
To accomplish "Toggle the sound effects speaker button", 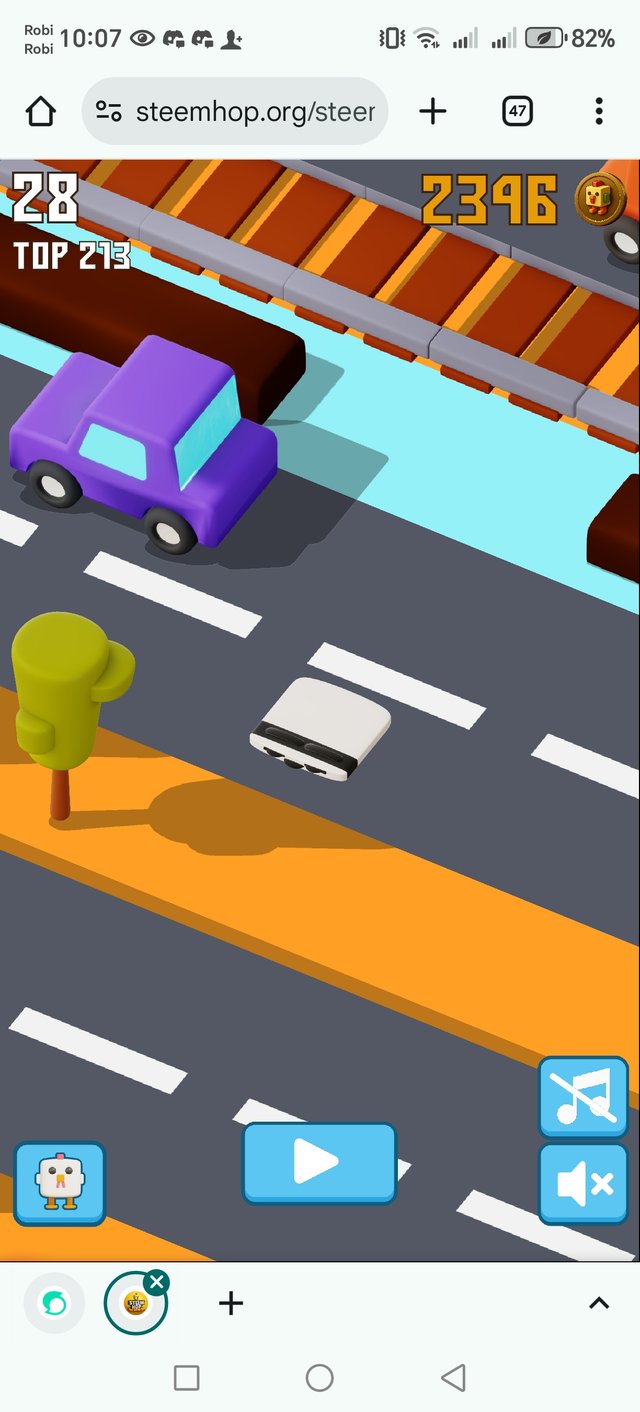I will 584,1184.
